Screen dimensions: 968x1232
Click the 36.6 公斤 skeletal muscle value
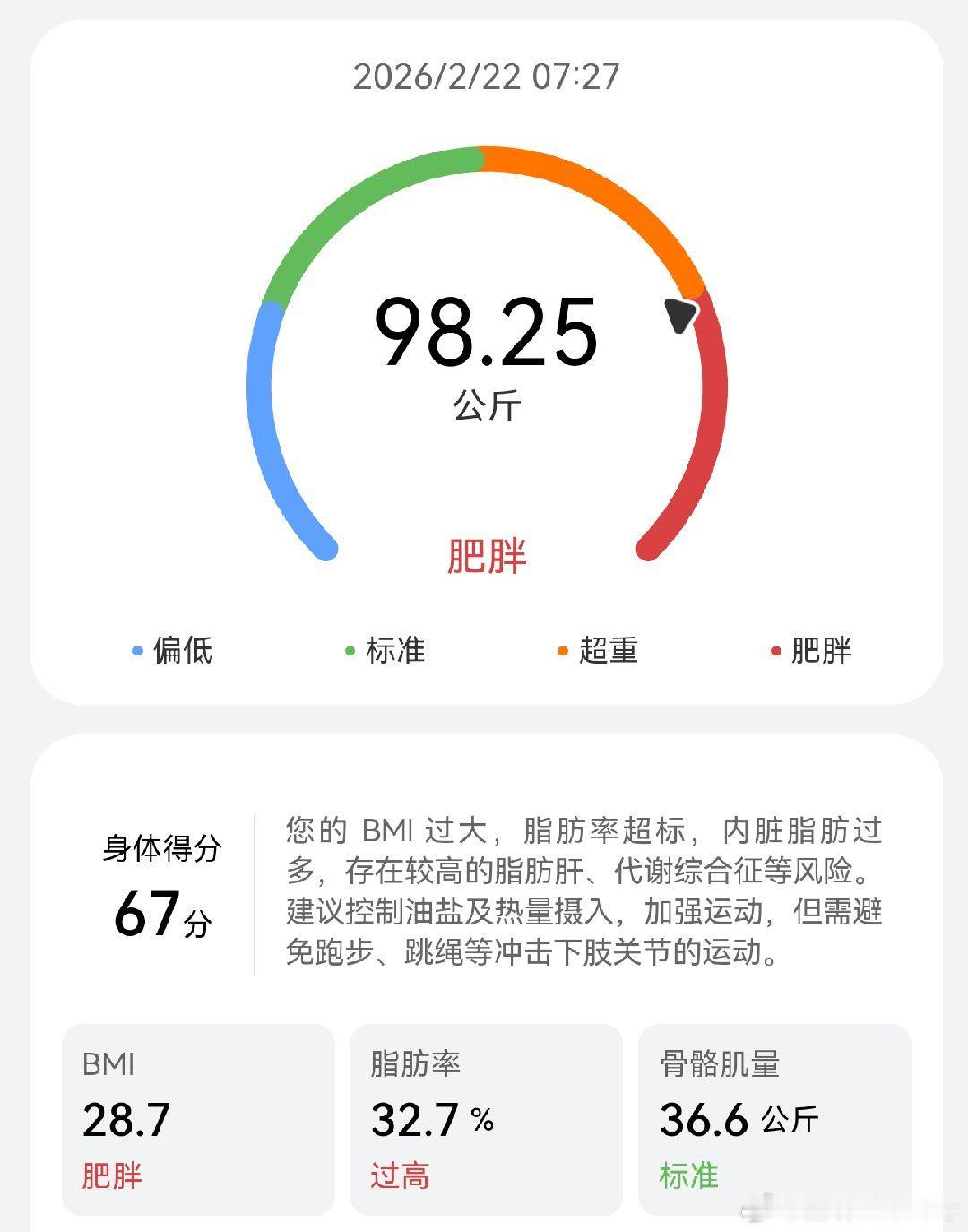pyautogui.click(x=735, y=1121)
